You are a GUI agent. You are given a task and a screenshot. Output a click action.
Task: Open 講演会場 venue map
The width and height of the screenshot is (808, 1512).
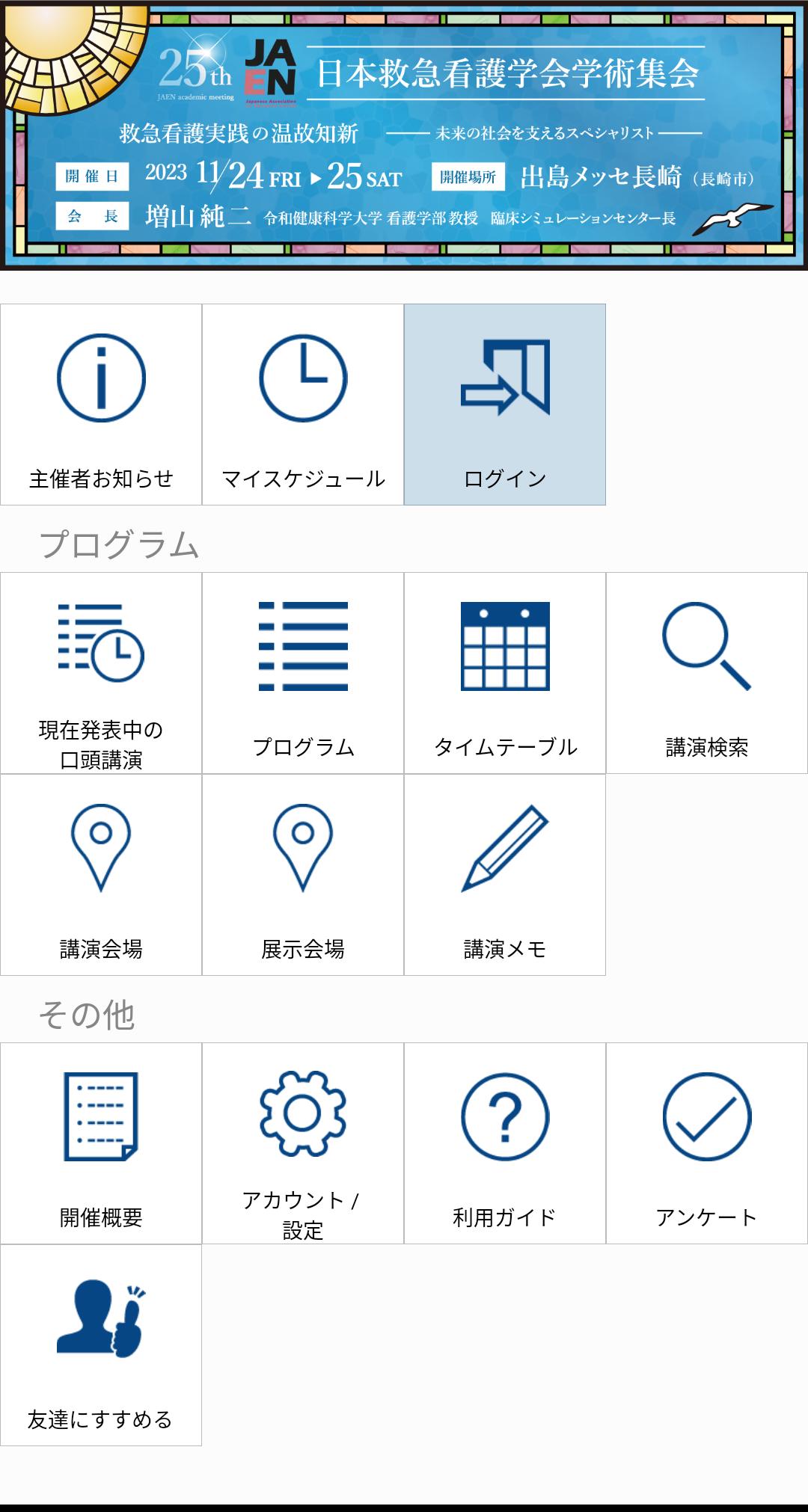[x=101, y=875]
